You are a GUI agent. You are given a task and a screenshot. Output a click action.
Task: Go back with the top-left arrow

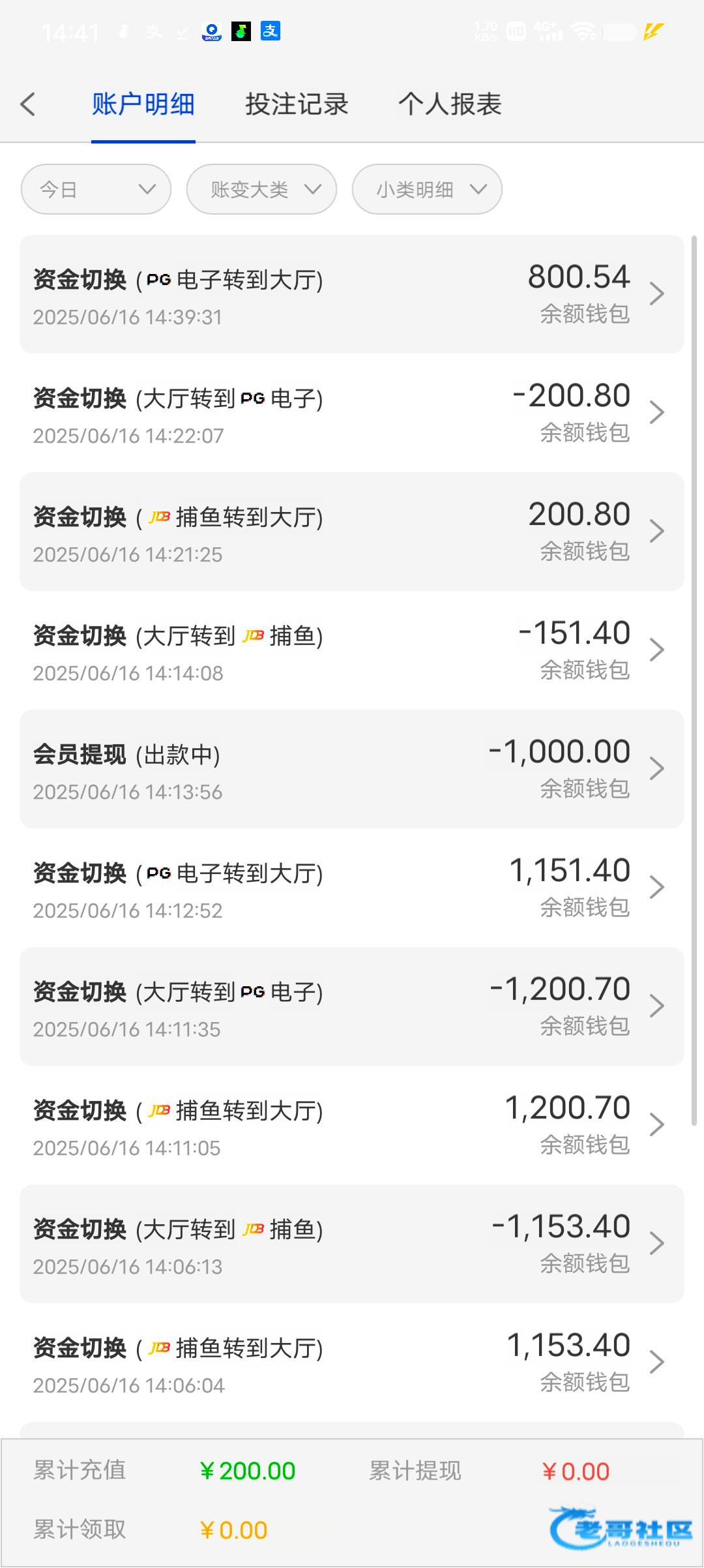pos(28,104)
